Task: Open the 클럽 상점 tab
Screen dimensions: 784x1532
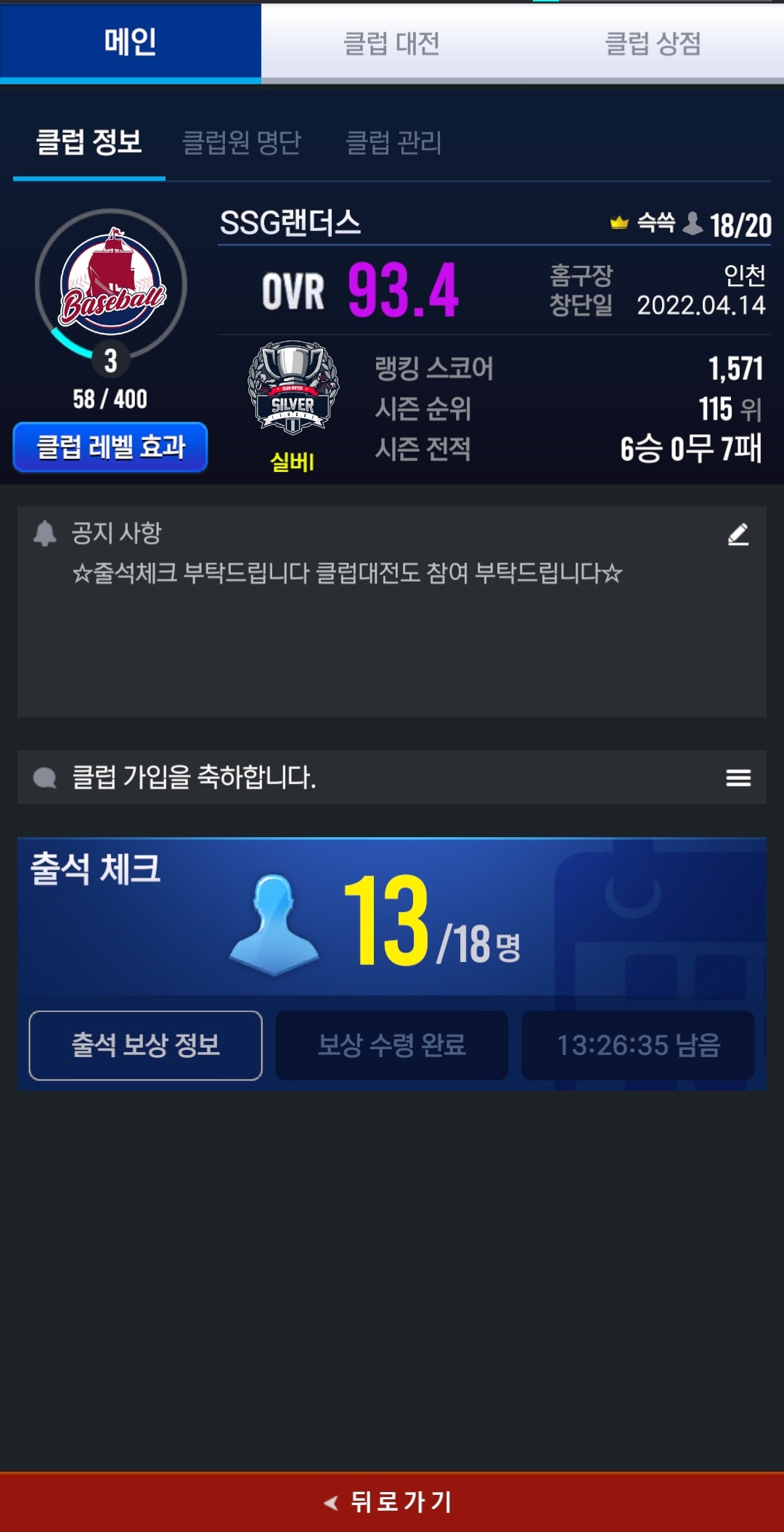Action: [653, 44]
